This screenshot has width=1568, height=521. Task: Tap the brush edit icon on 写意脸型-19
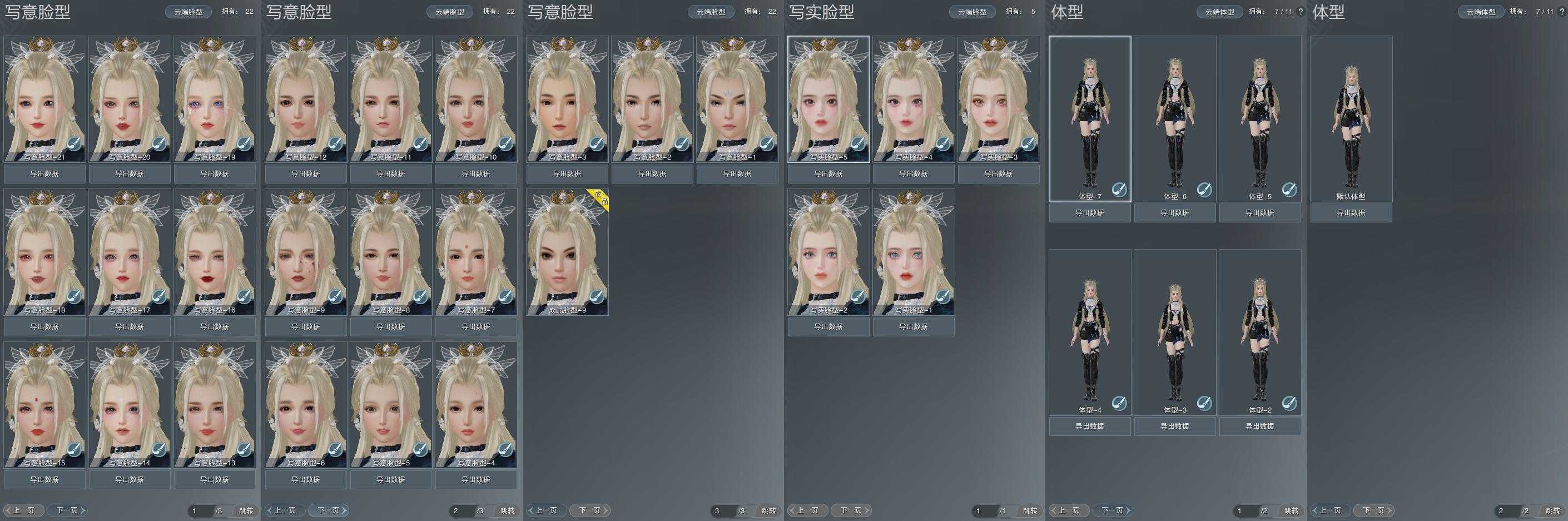coord(244,143)
